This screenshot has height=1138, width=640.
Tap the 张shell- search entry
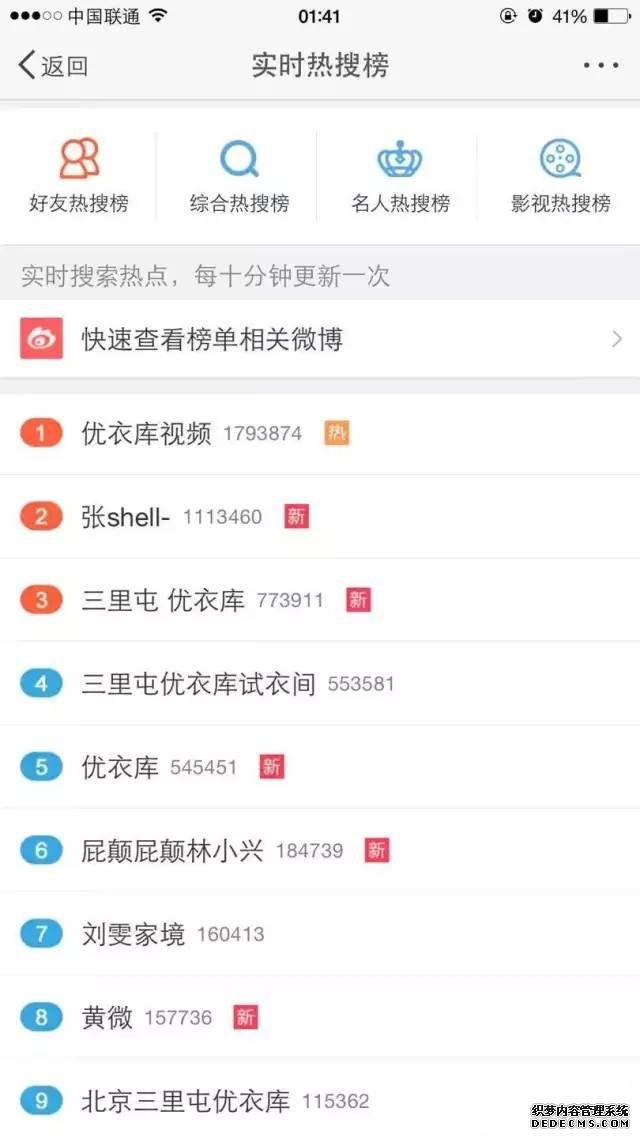tap(320, 517)
